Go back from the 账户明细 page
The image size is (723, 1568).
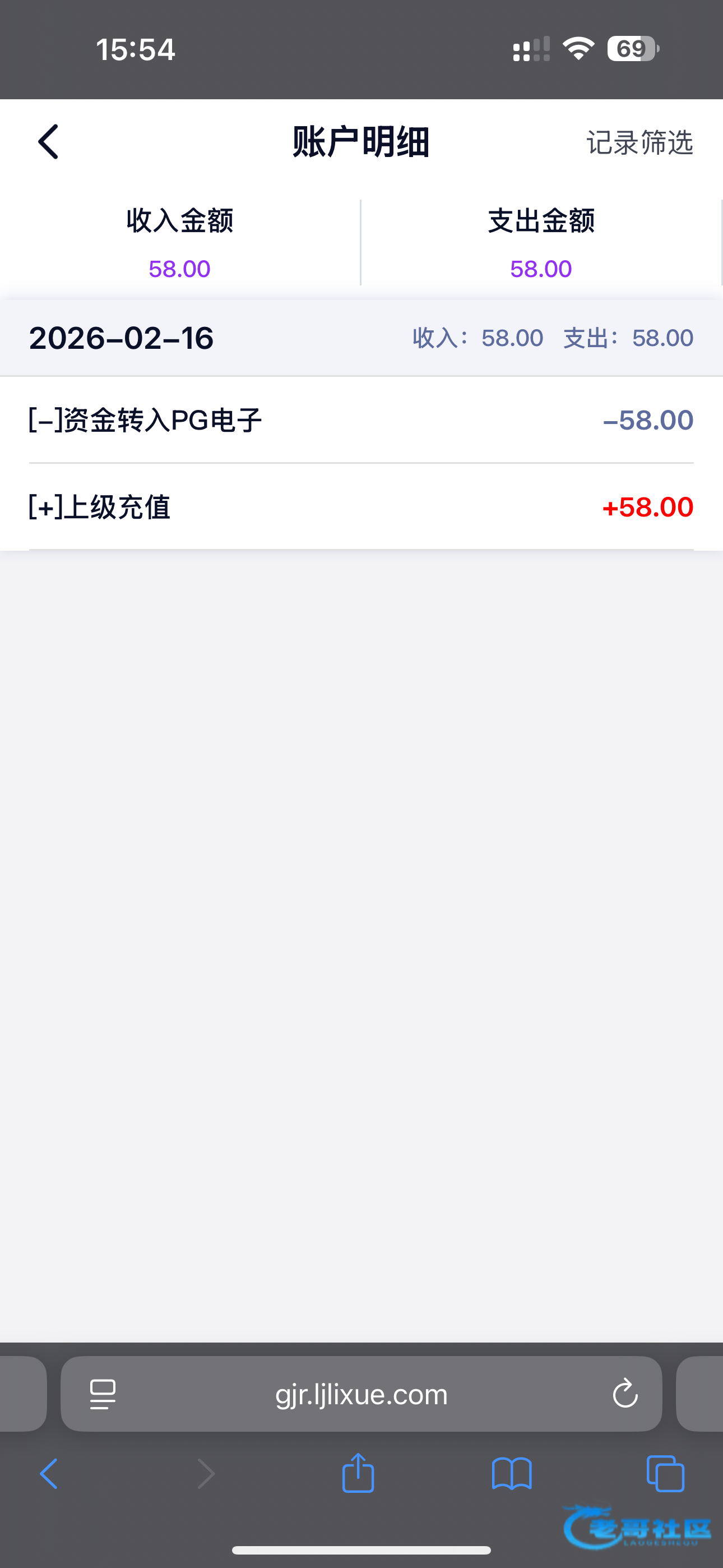tap(48, 142)
